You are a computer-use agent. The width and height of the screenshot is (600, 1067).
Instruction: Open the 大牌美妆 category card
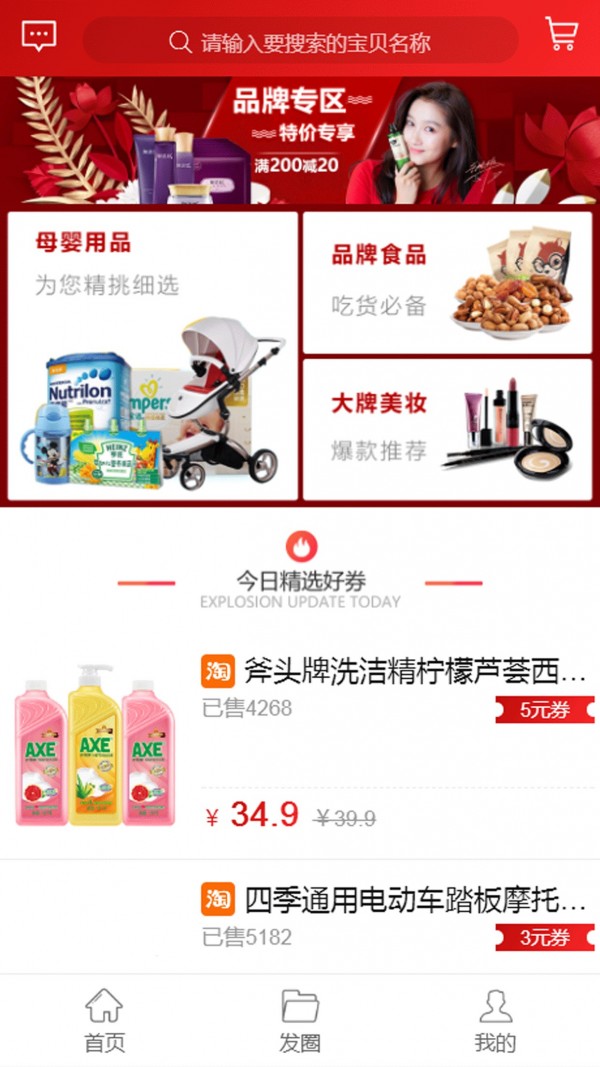[447, 429]
